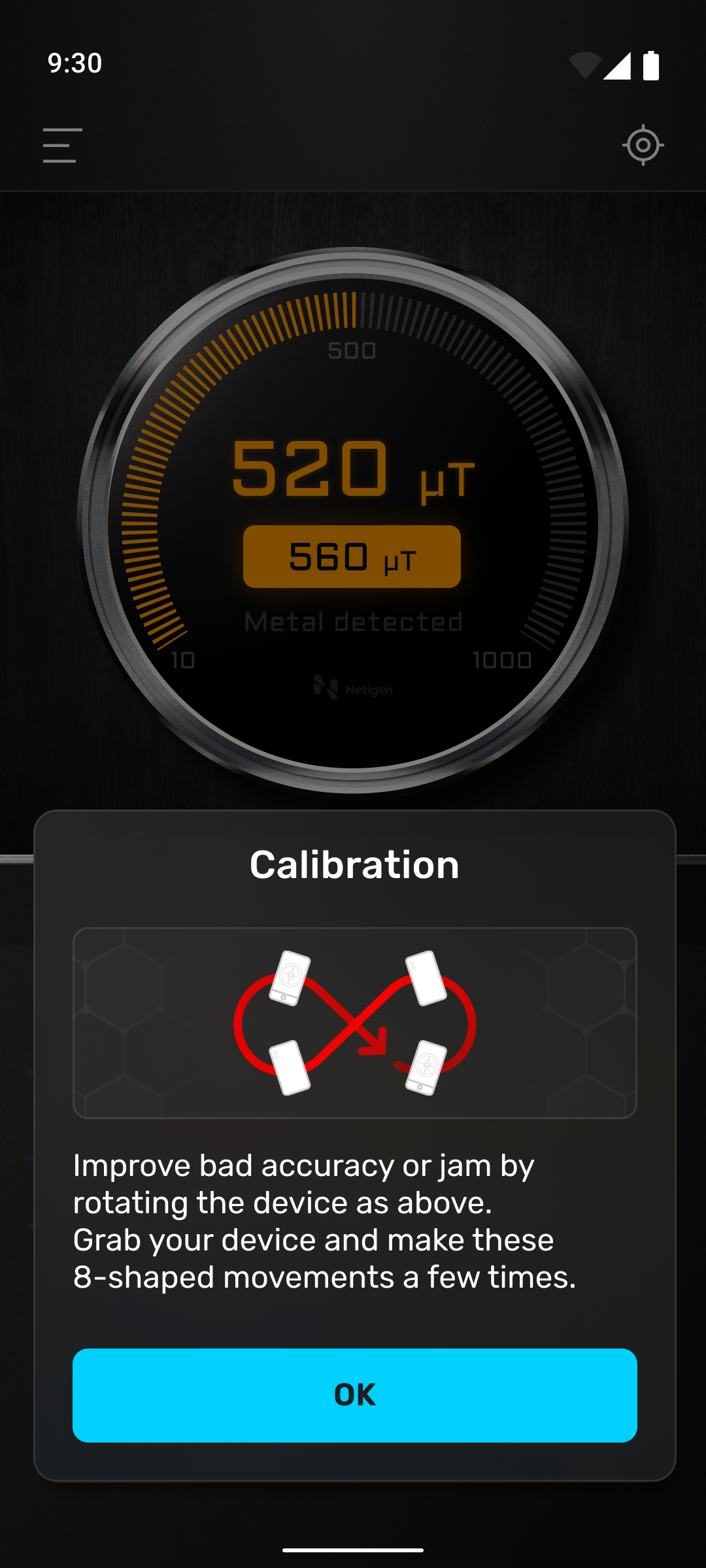Open the hamburger menu
Screen dimensions: 706x1568
pyautogui.click(x=62, y=145)
